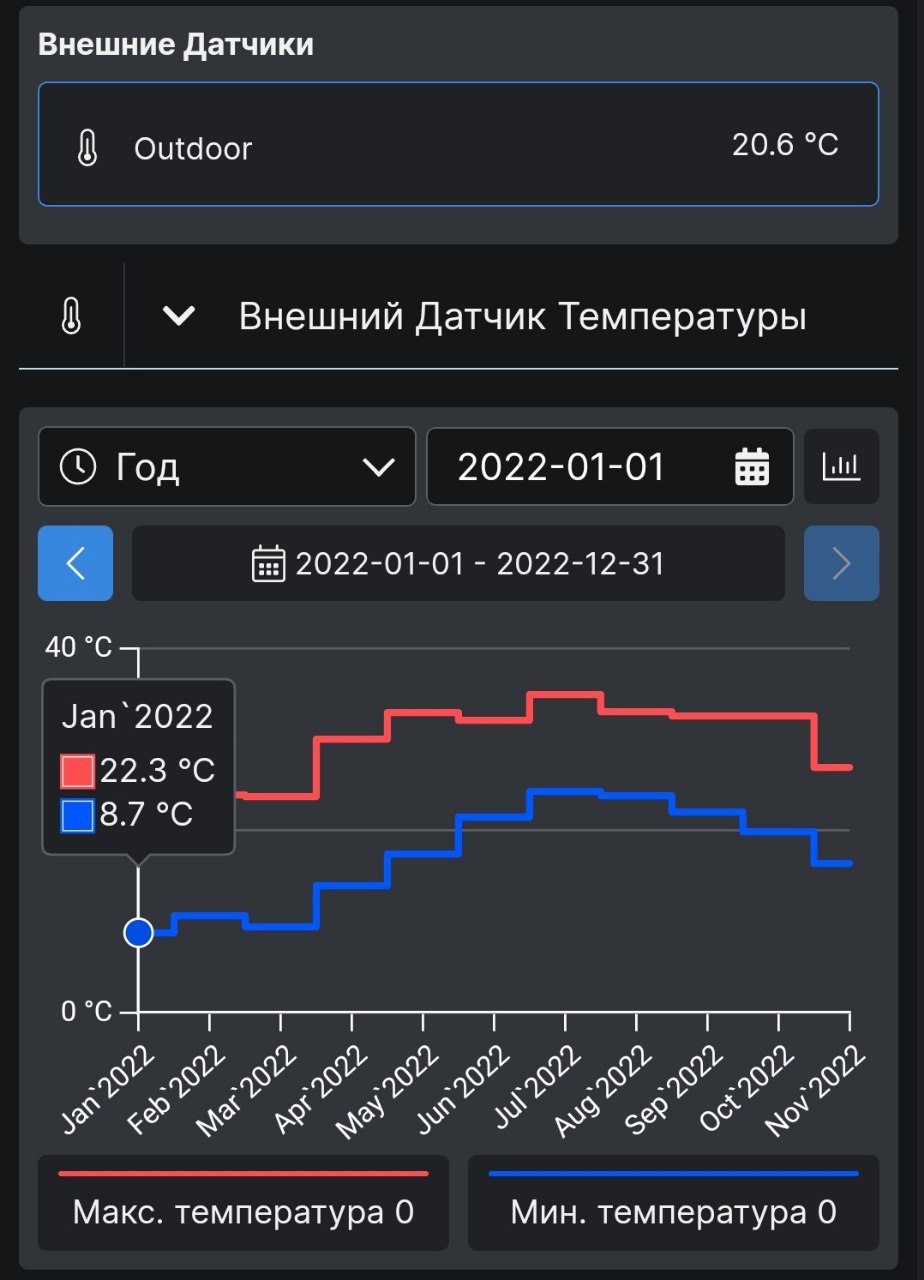Toggle the Мин. температура 0 series
Image resolution: width=924 pixels, height=1280 pixels.
673,1202
